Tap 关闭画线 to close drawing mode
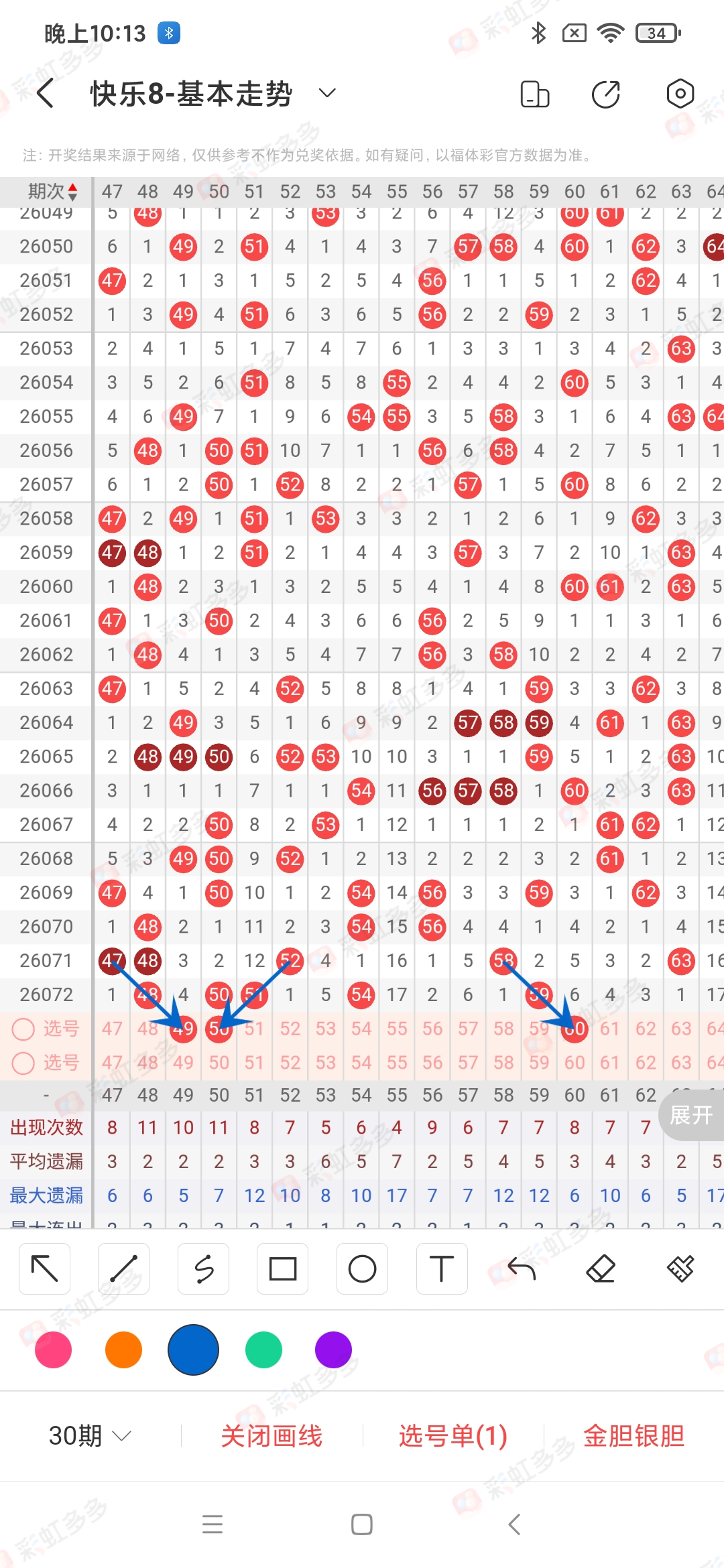Screen dimensions: 724x1568 tap(271, 1435)
